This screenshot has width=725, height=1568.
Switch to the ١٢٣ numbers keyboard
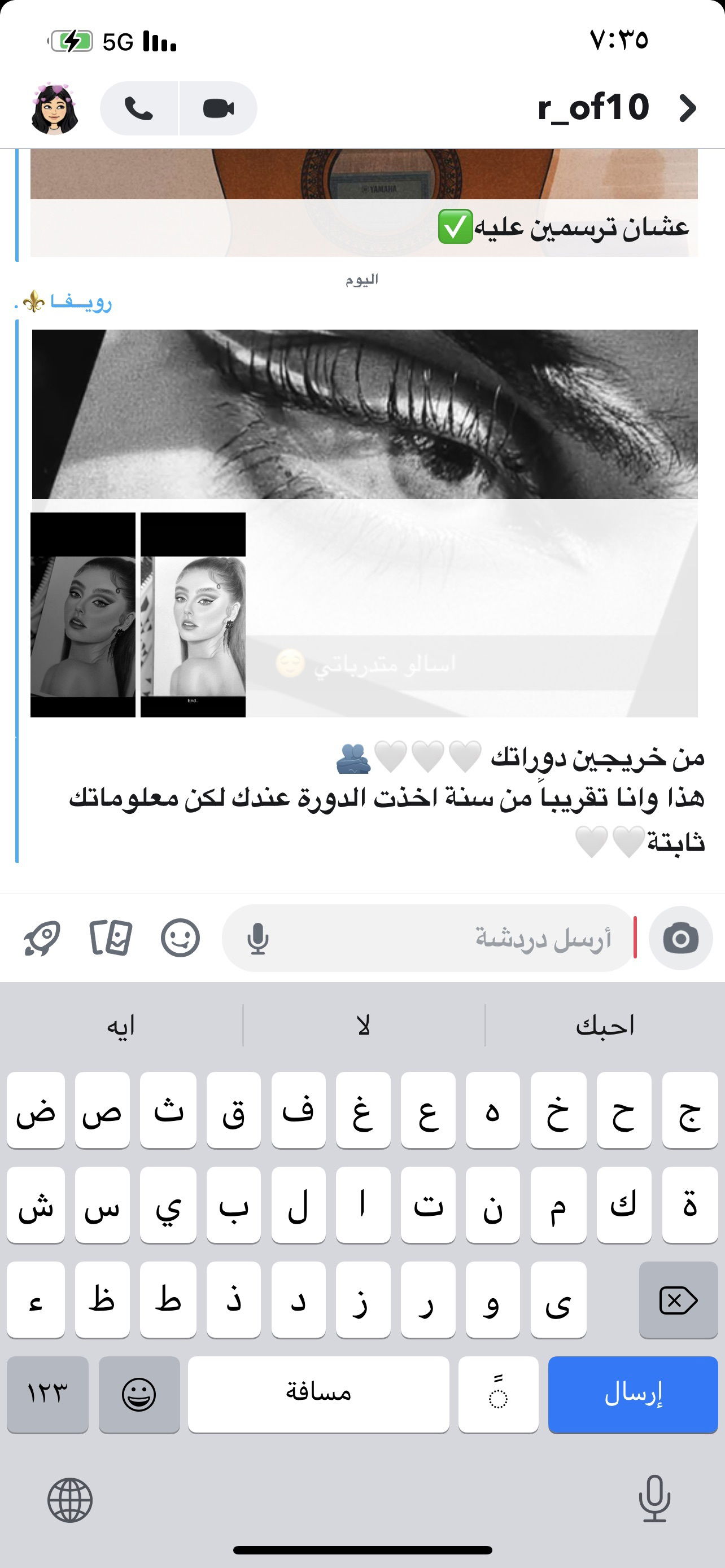click(x=47, y=1394)
